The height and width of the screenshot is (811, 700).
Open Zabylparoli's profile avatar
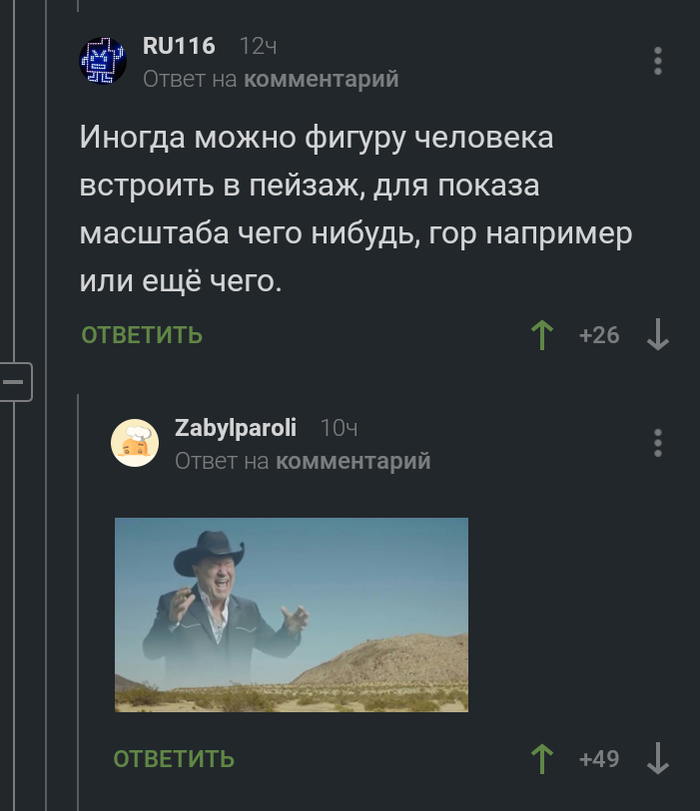pyautogui.click(x=135, y=443)
